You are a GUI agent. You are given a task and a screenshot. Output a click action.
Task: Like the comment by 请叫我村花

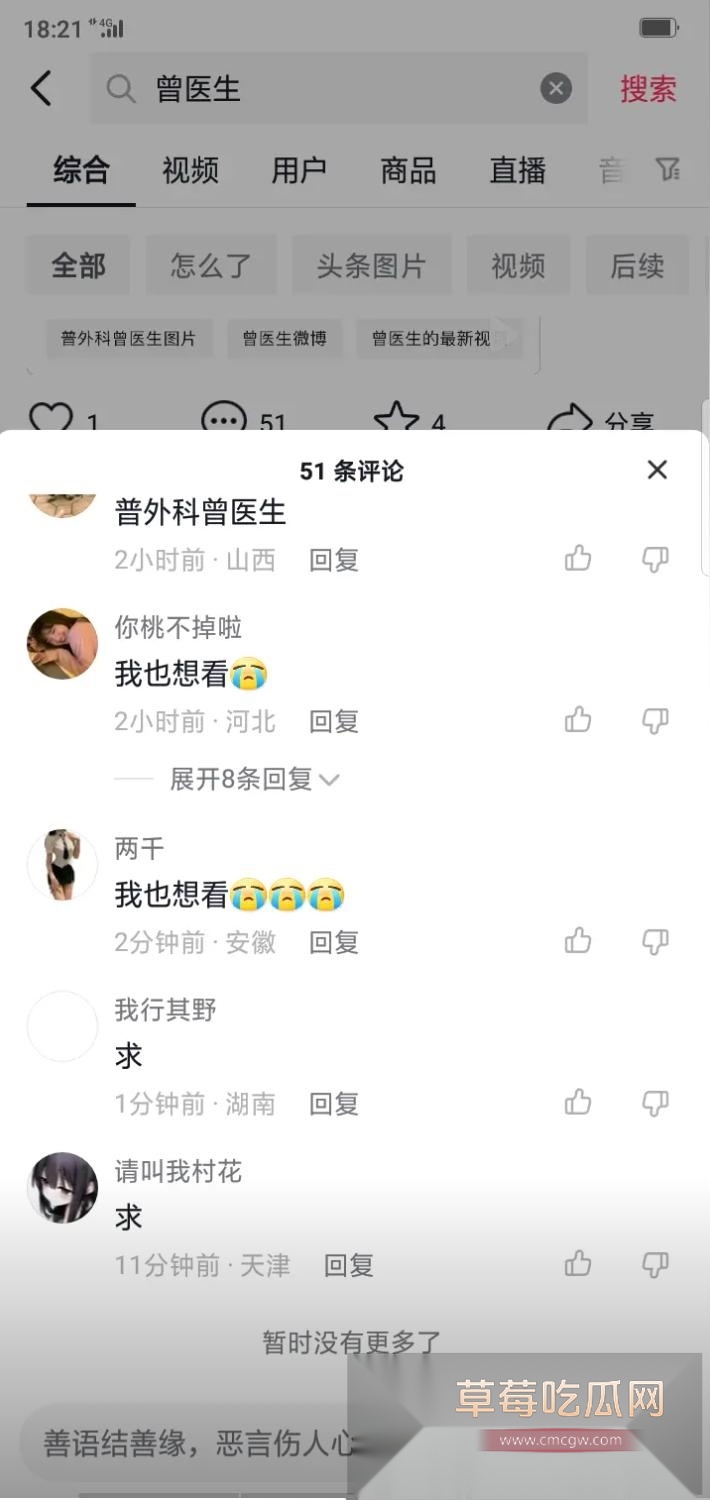578,1264
